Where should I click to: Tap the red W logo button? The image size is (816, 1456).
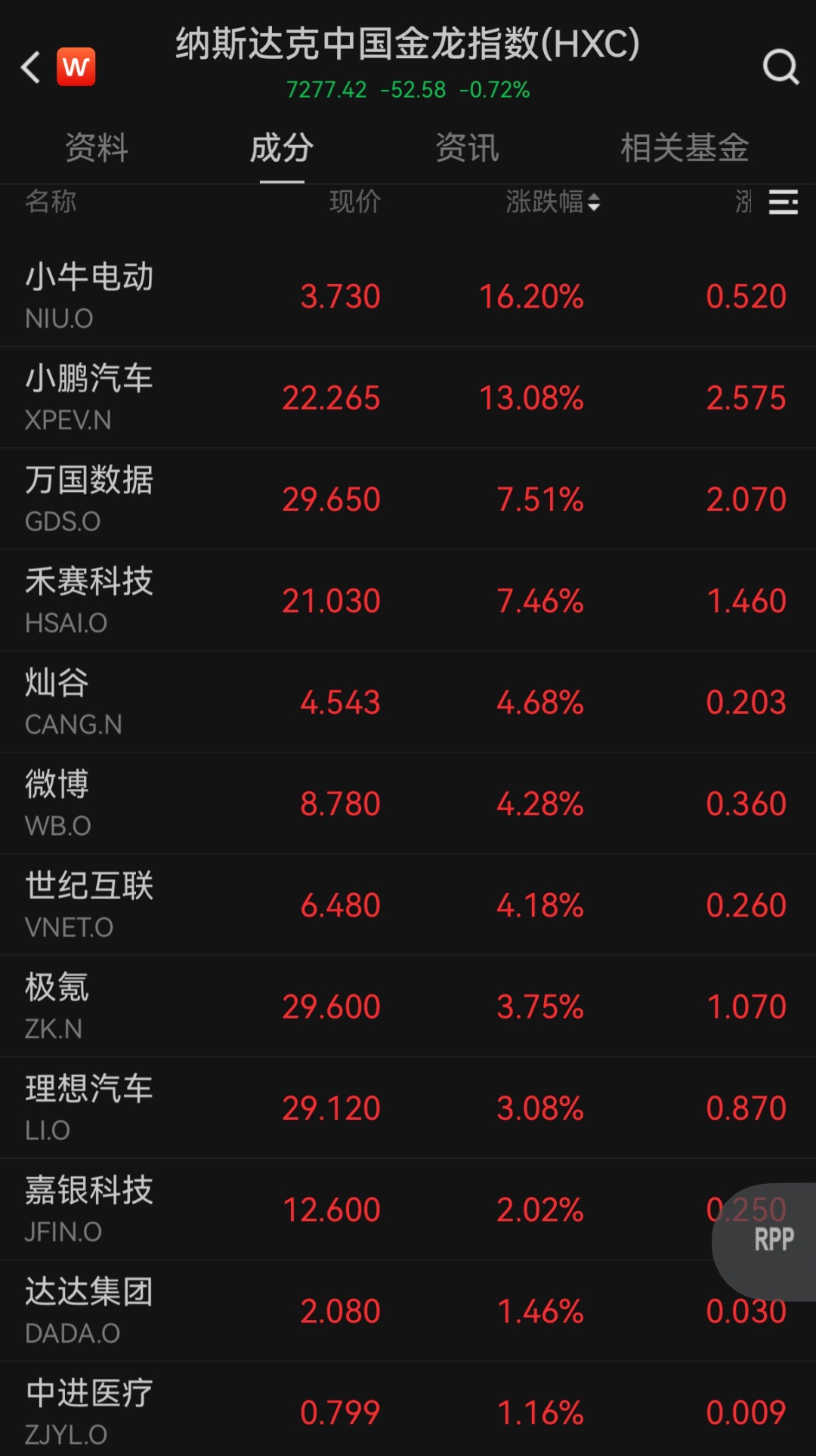tap(76, 67)
